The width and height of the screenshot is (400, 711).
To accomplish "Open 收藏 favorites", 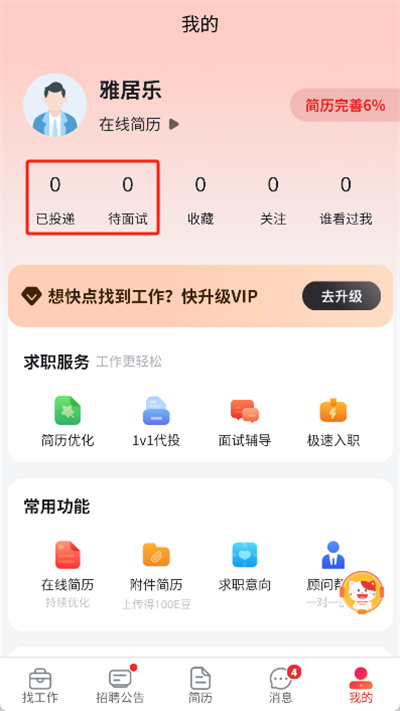I will coord(200,200).
